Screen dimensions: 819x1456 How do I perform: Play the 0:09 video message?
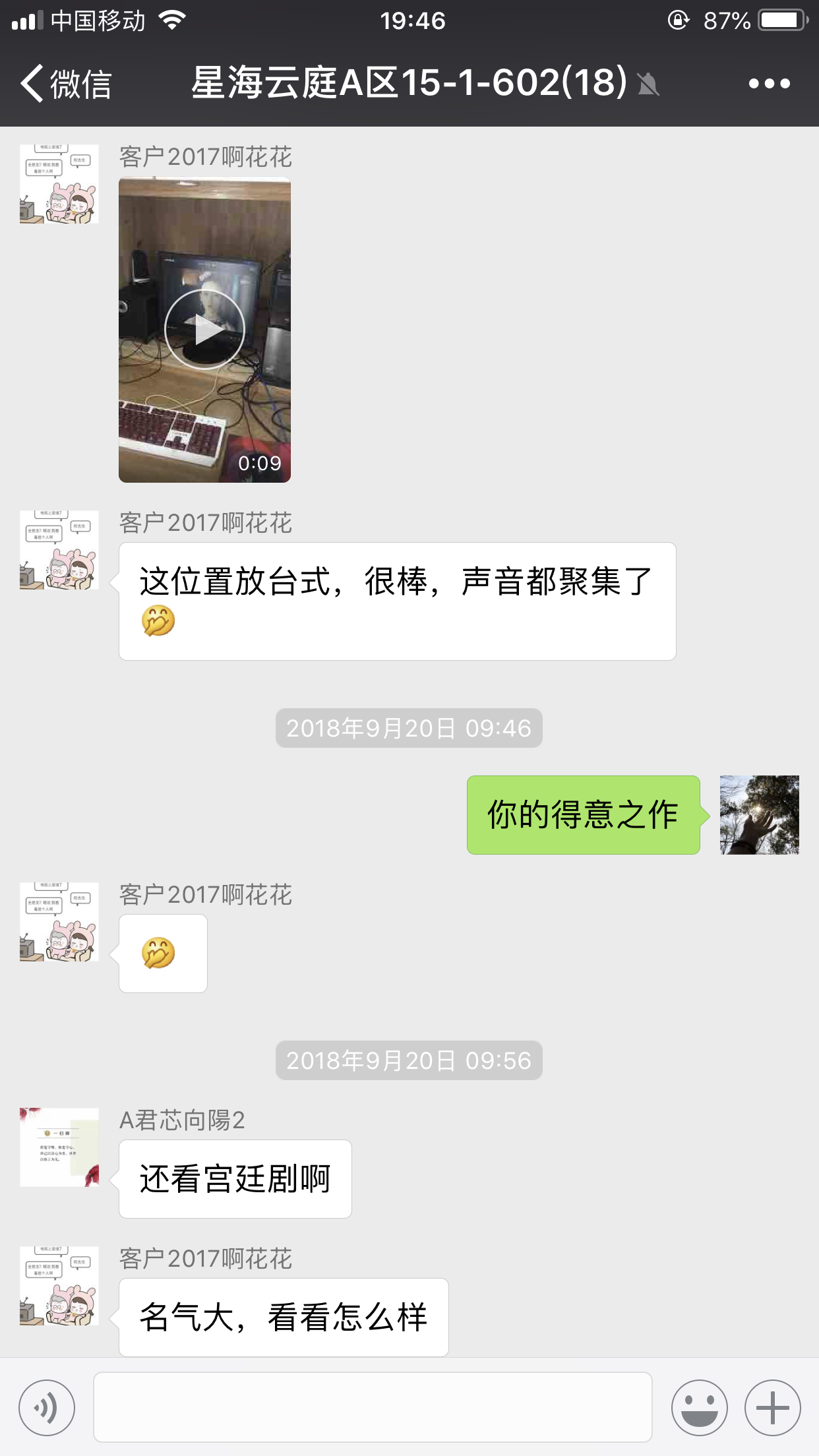[204, 330]
